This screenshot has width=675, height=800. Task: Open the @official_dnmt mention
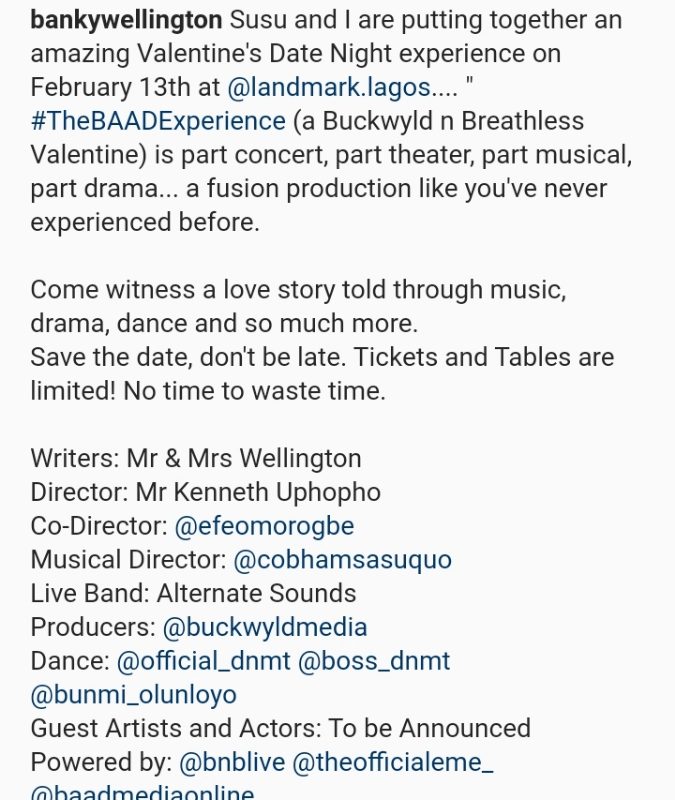203,661
